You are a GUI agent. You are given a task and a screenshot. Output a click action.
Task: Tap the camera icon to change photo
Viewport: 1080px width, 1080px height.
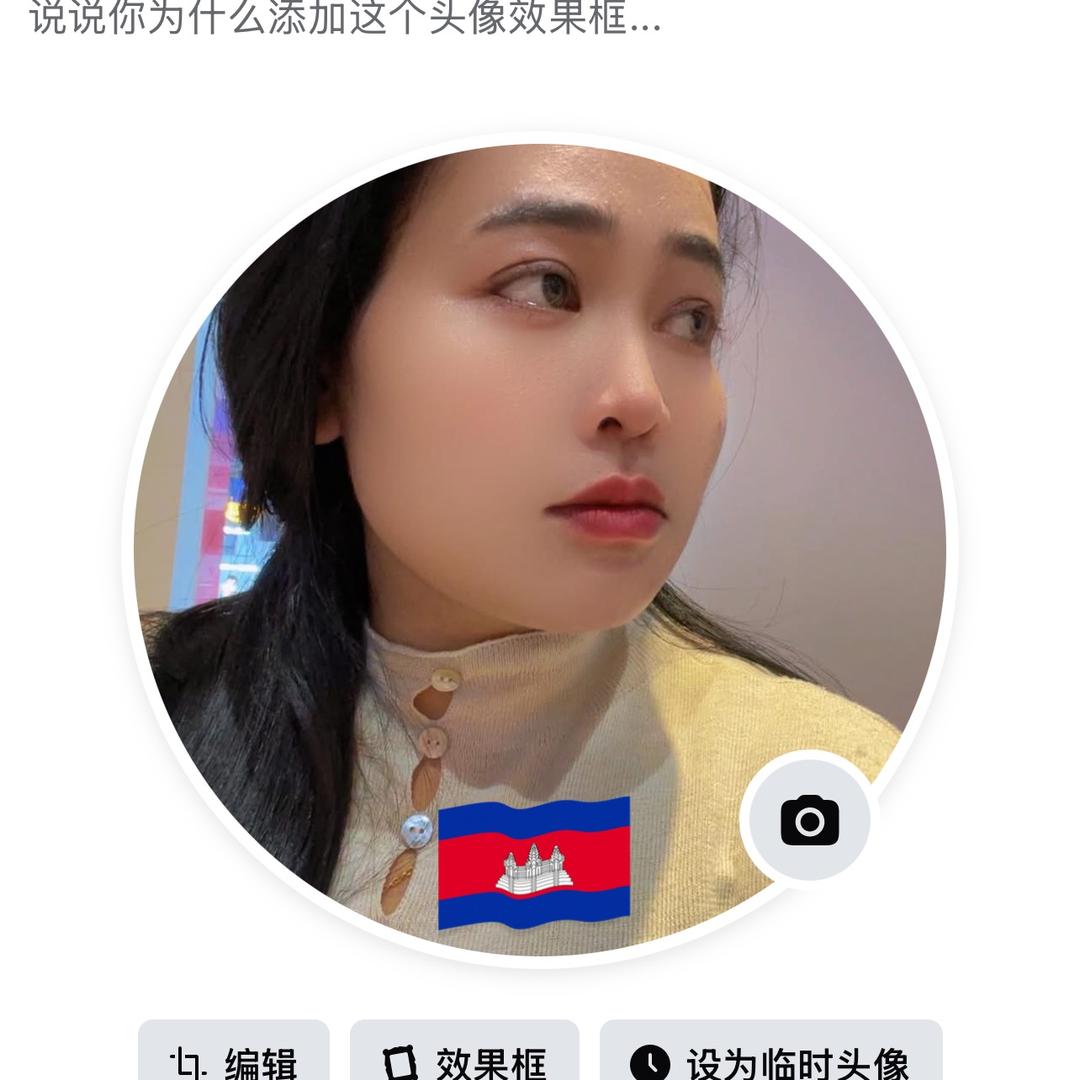809,821
